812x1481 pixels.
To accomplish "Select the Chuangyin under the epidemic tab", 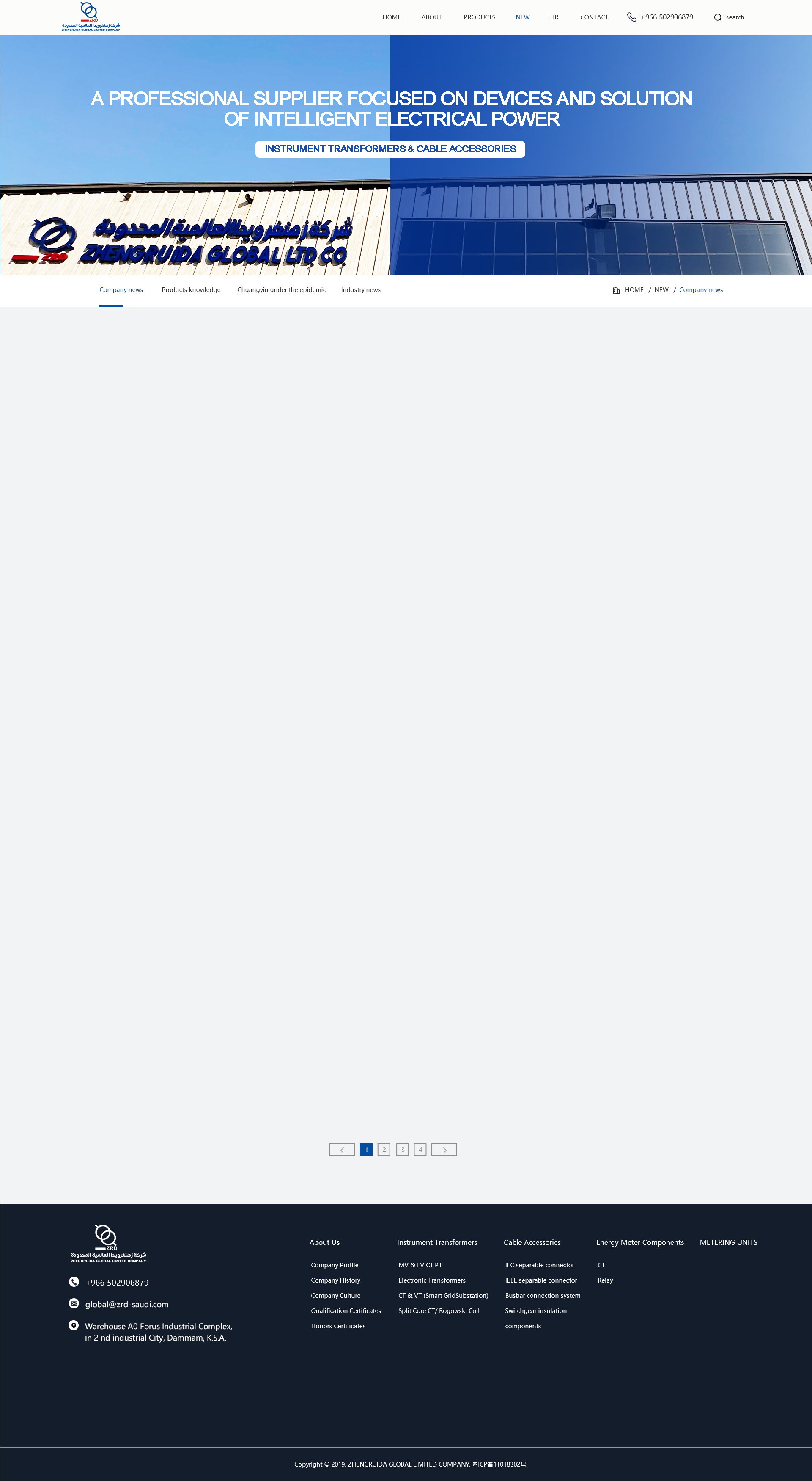I will pyautogui.click(x=281, y=290).
